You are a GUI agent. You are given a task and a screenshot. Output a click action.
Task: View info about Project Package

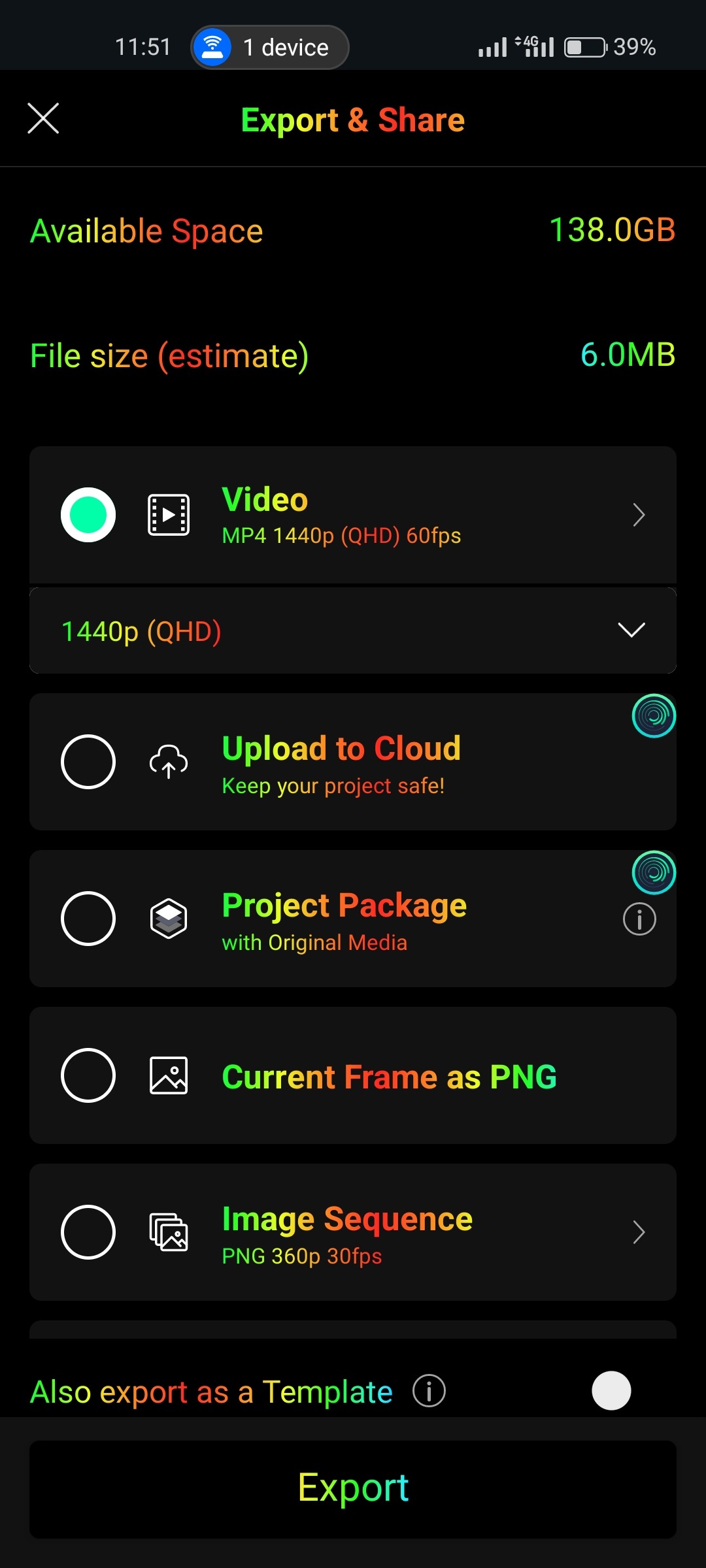tap(639, 919)
